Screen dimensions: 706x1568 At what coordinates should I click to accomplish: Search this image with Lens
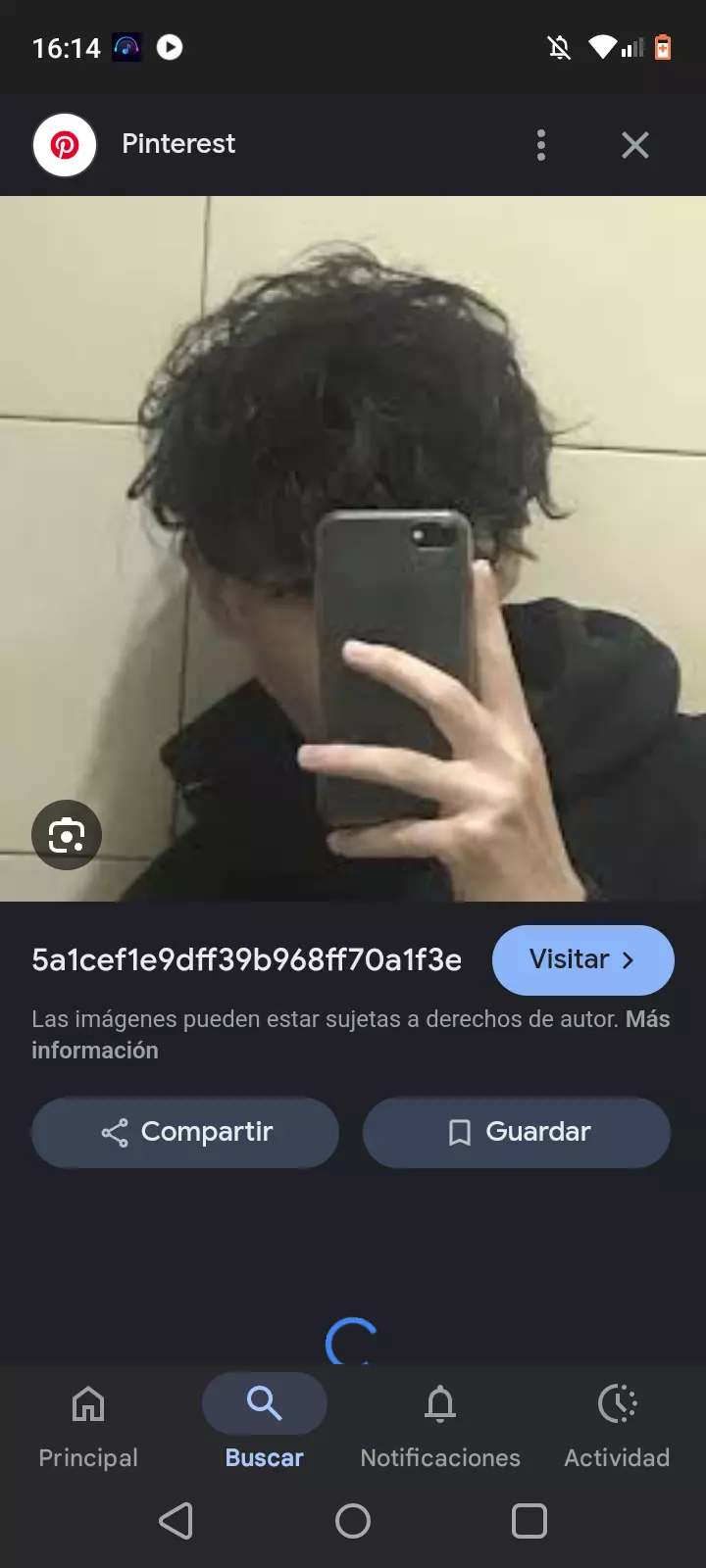click(x=67, y=835)
